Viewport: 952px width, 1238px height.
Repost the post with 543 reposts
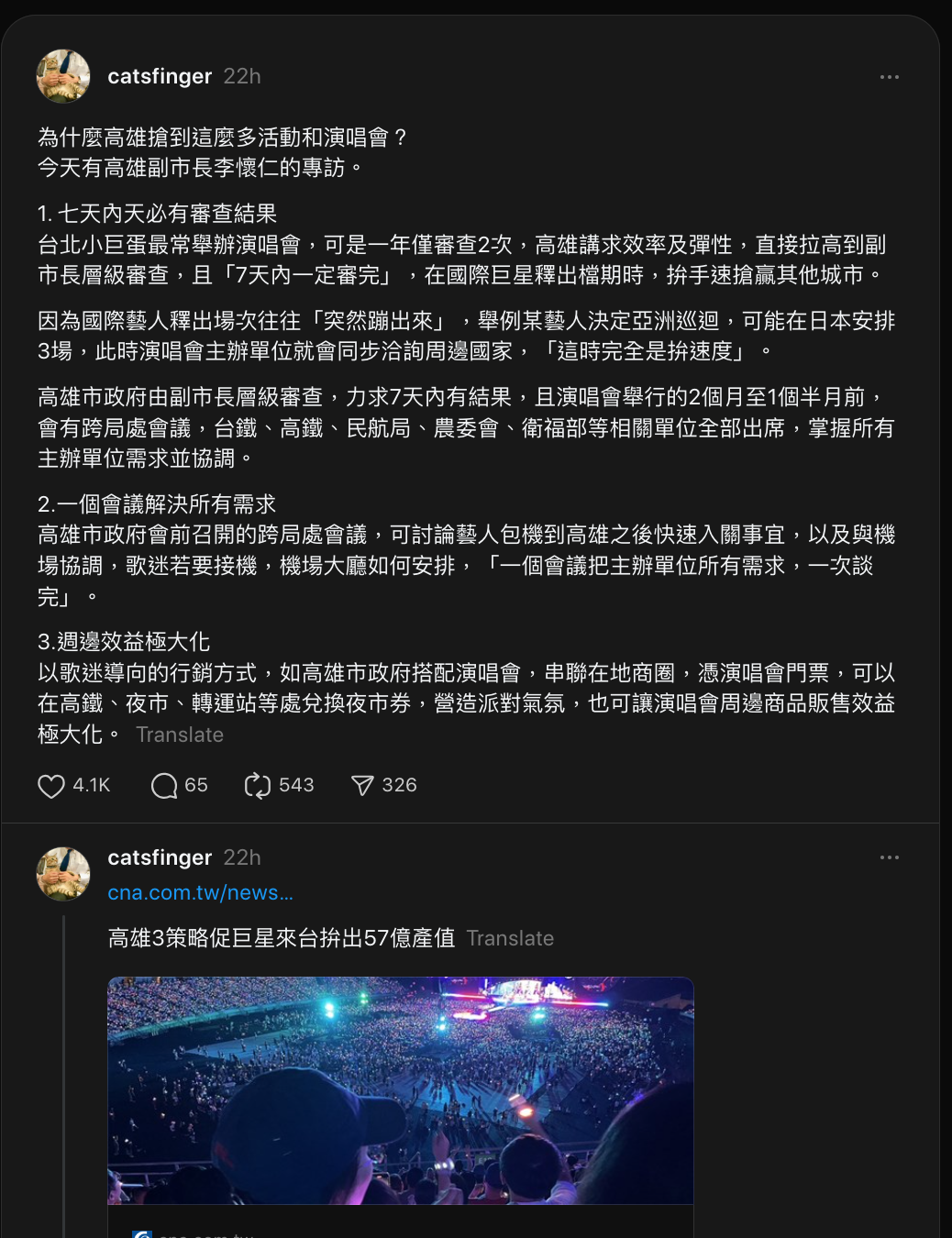(x=258, y=786)
